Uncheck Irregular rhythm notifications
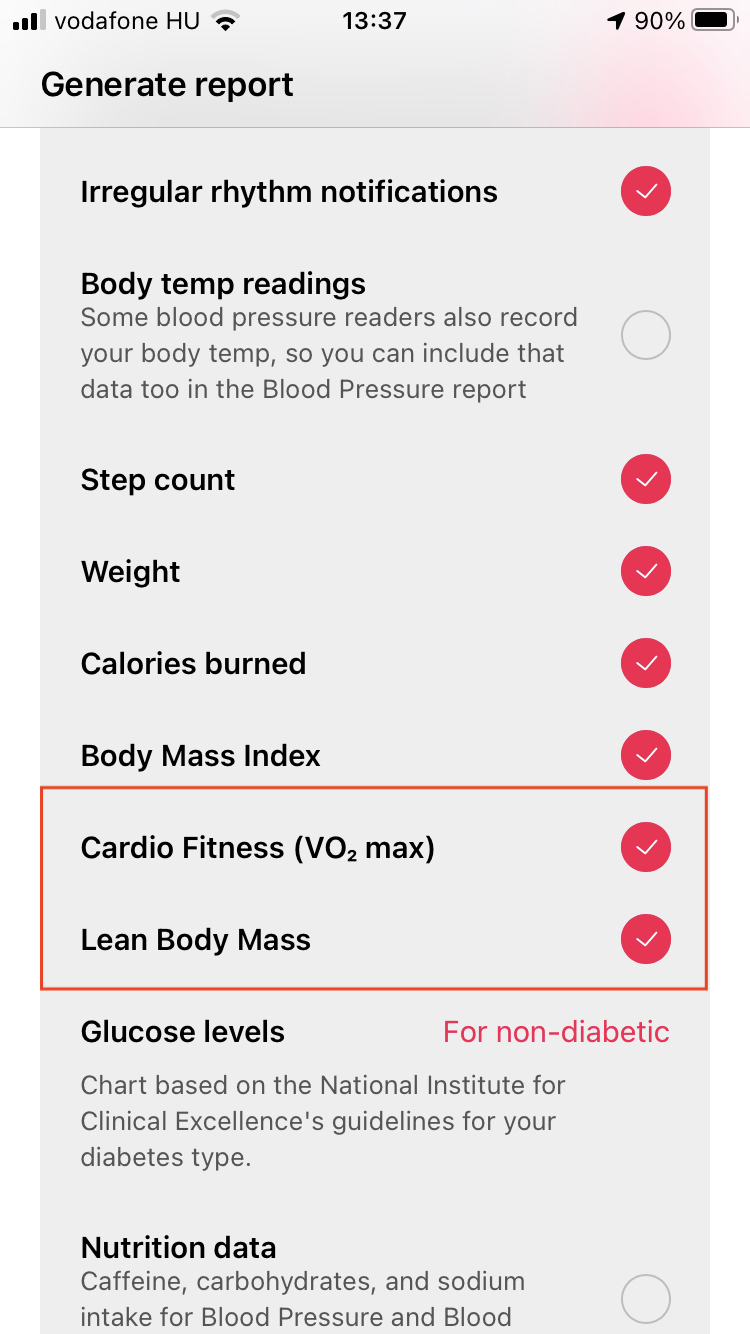This screenshot has height=1334, width=750. (x=645, y=191)
